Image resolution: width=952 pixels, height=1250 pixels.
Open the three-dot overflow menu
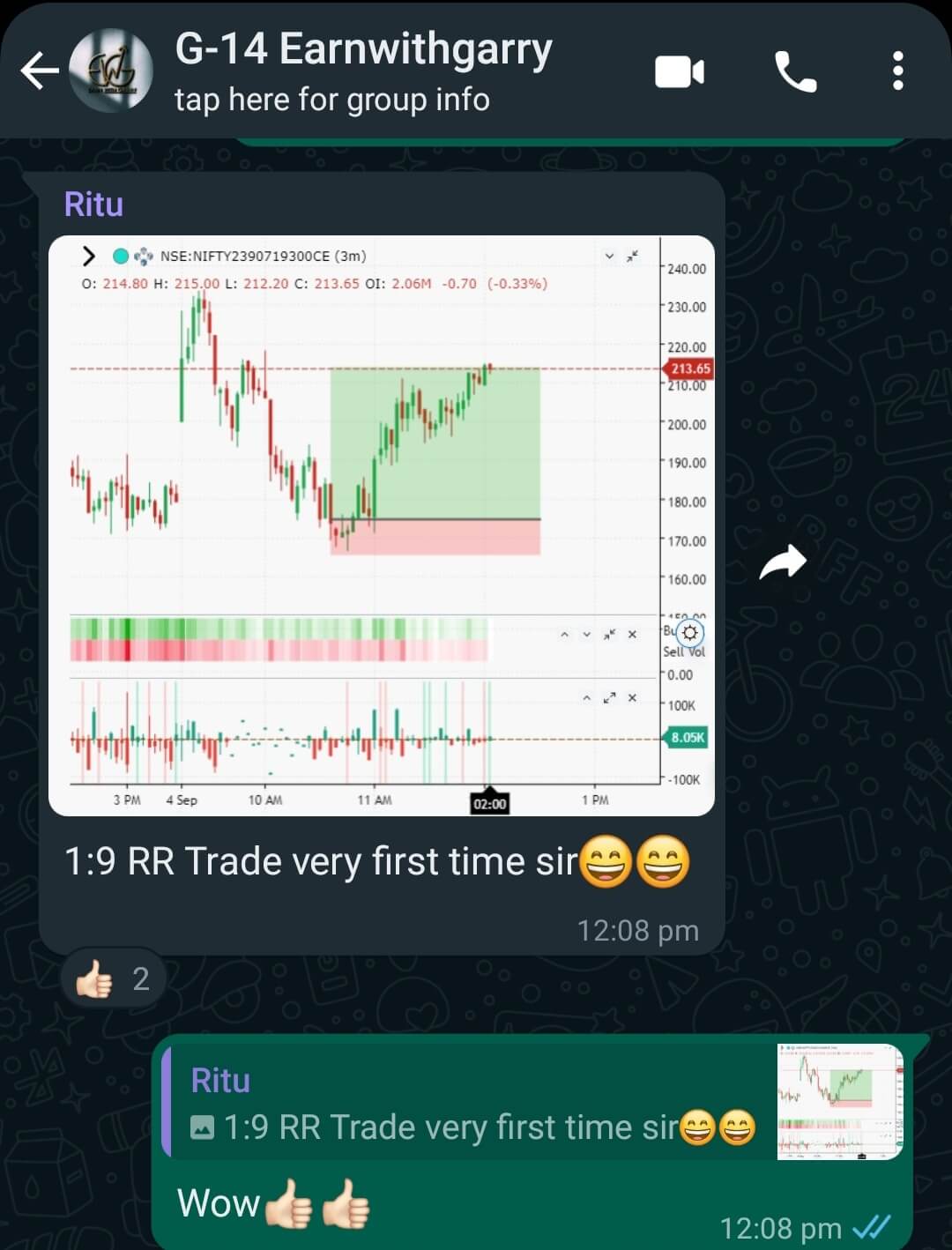click(897, 71)
